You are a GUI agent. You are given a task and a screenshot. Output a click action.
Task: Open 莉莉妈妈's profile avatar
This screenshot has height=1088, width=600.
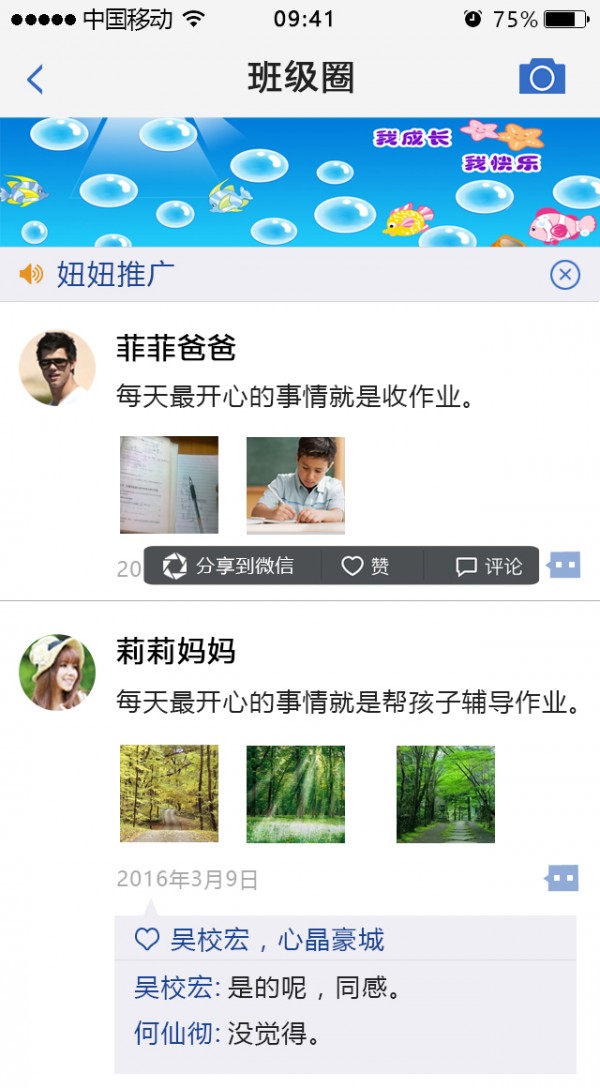(57, 672)
